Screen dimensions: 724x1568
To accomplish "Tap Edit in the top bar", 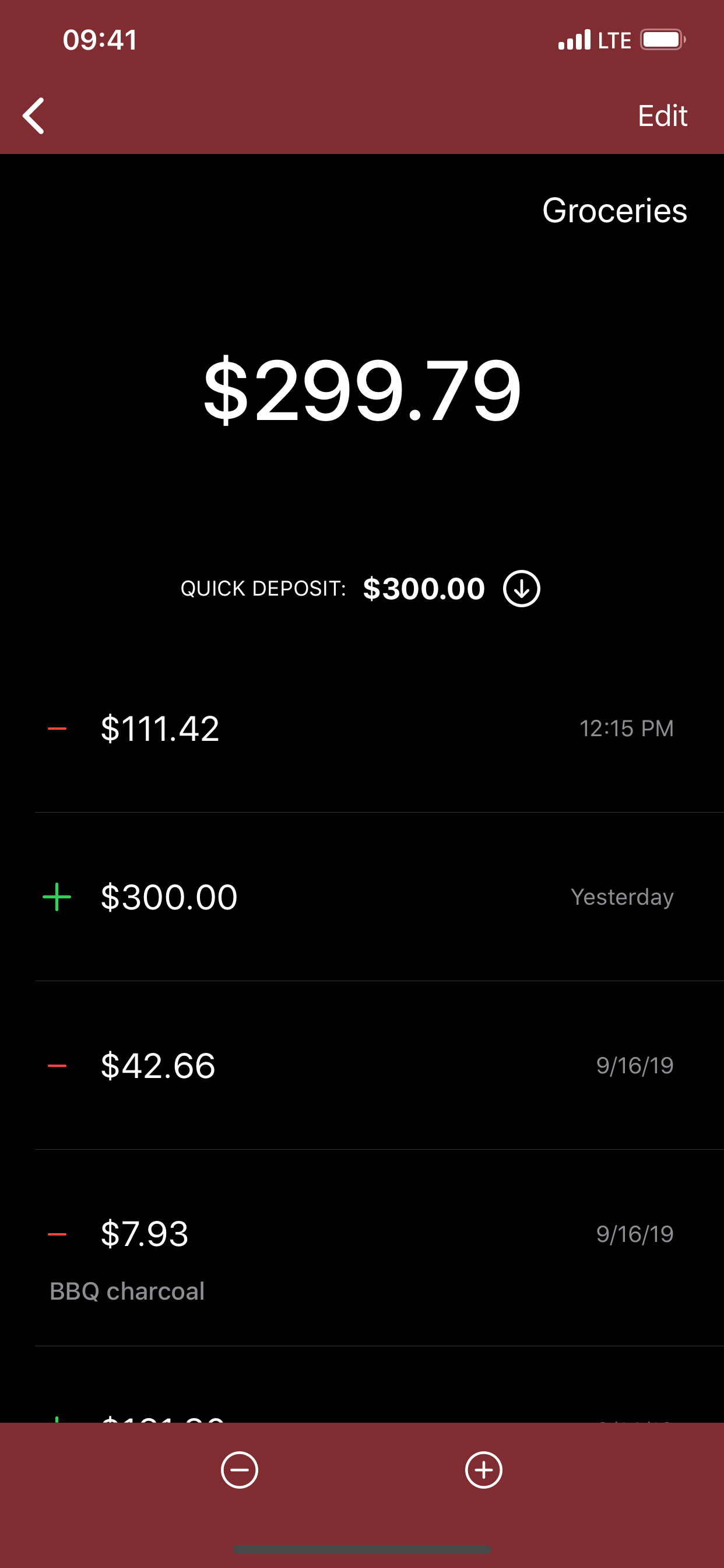I will click(662, 116).
